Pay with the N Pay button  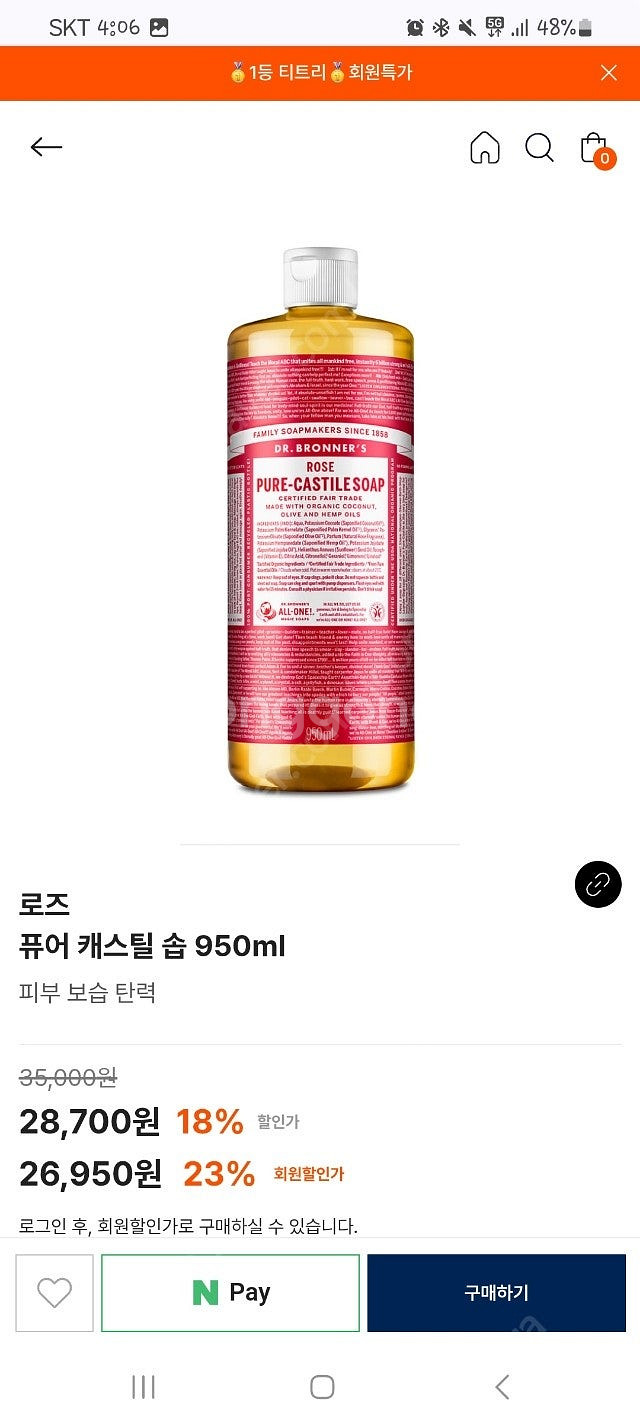230,1293
